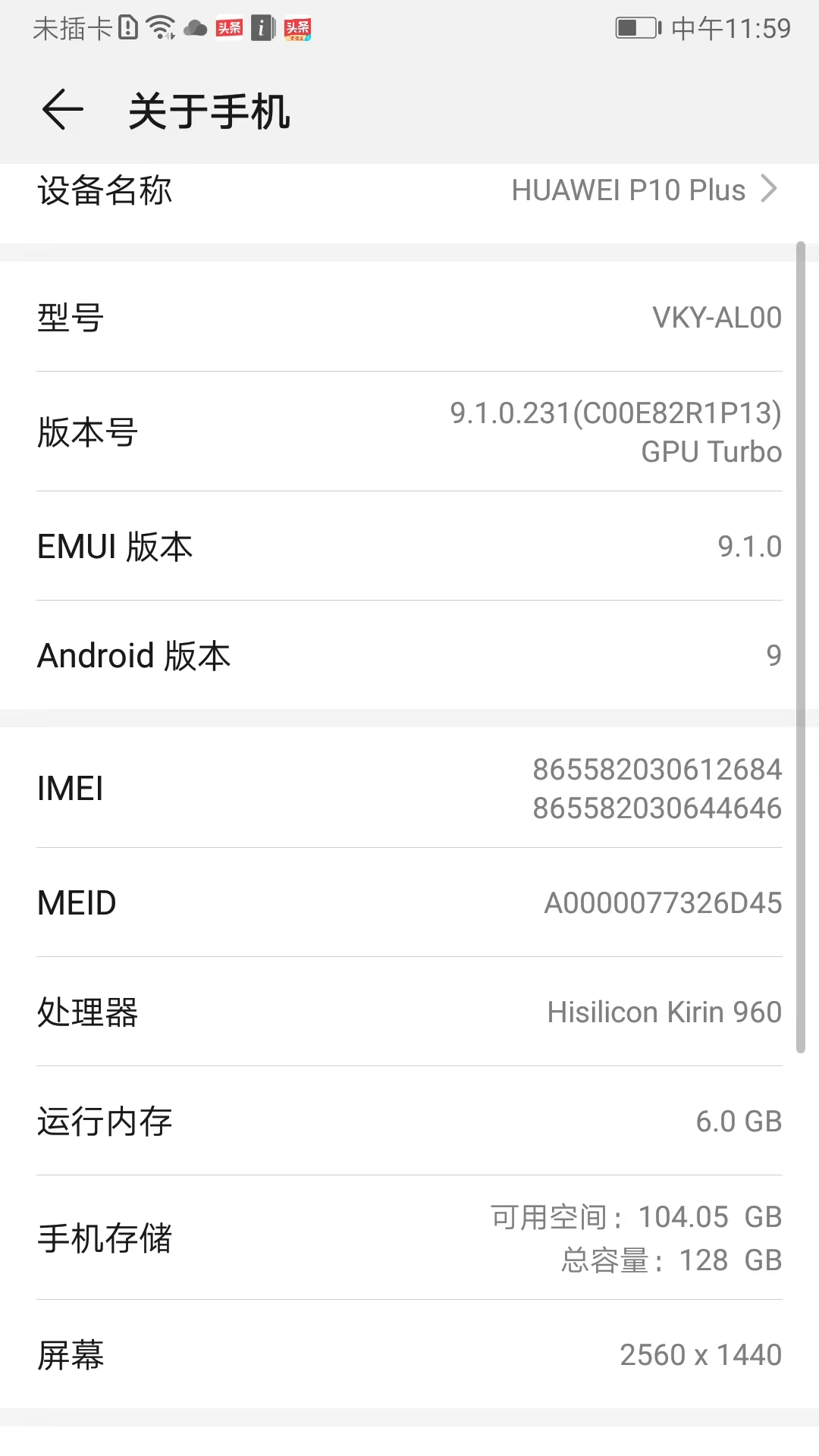Image resolution: width=819 pixels, height=1456 pixels.
Task: Expand the device name chevron arrow
Action: (x=770, y=190)
